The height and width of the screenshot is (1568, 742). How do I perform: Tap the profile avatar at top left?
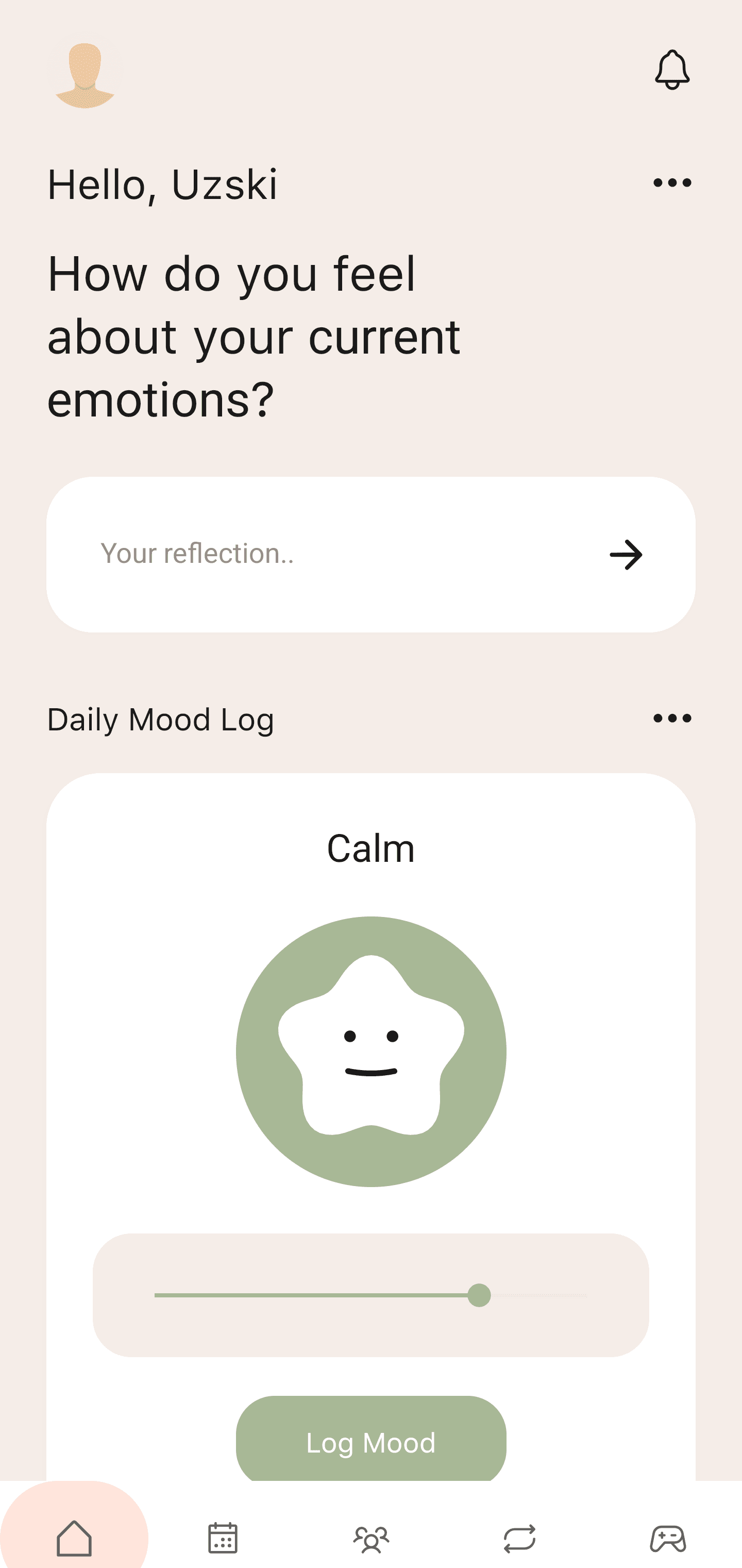[85, 74]
